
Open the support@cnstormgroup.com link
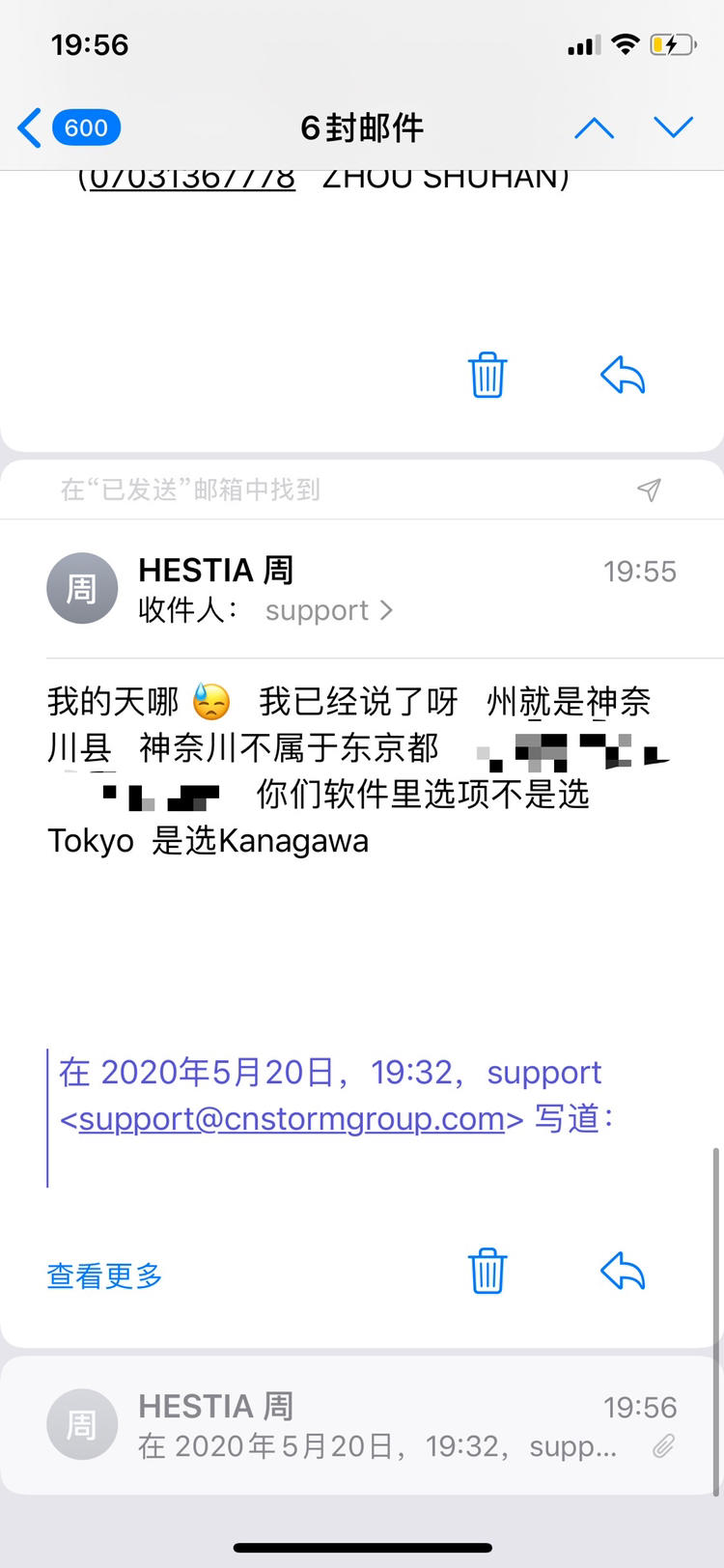(x=292, y=1119)
